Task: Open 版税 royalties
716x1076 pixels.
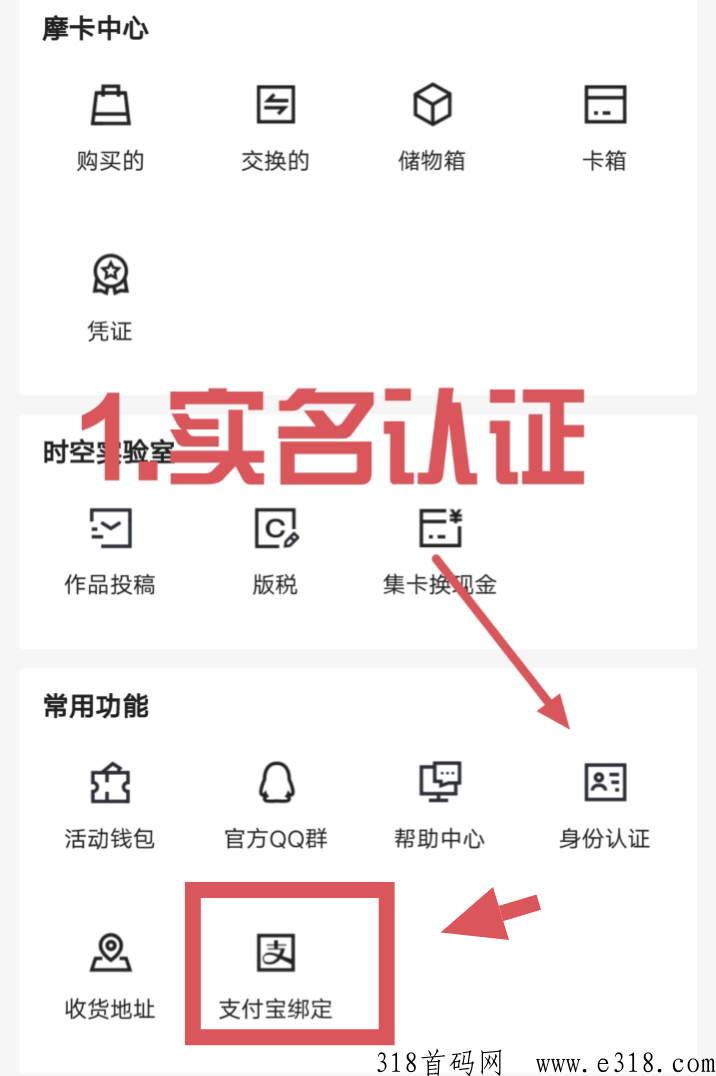Action: (x=275, y=550)
